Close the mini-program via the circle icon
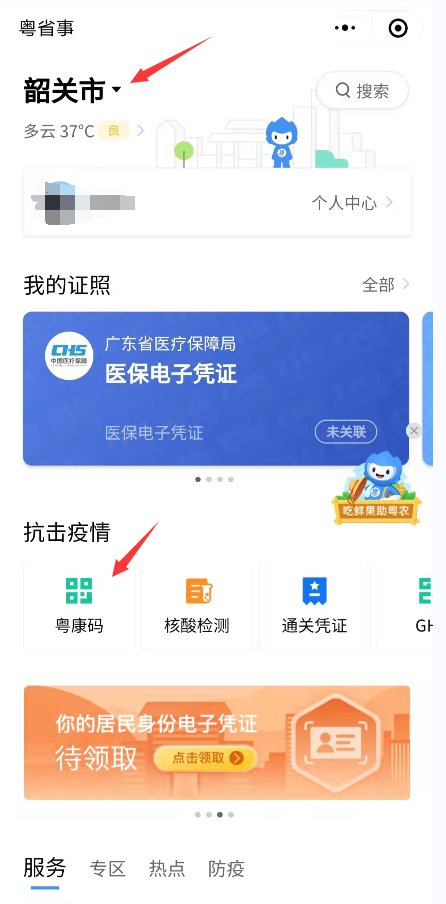This screenshot has width=446, height=904. click(398, 28)
